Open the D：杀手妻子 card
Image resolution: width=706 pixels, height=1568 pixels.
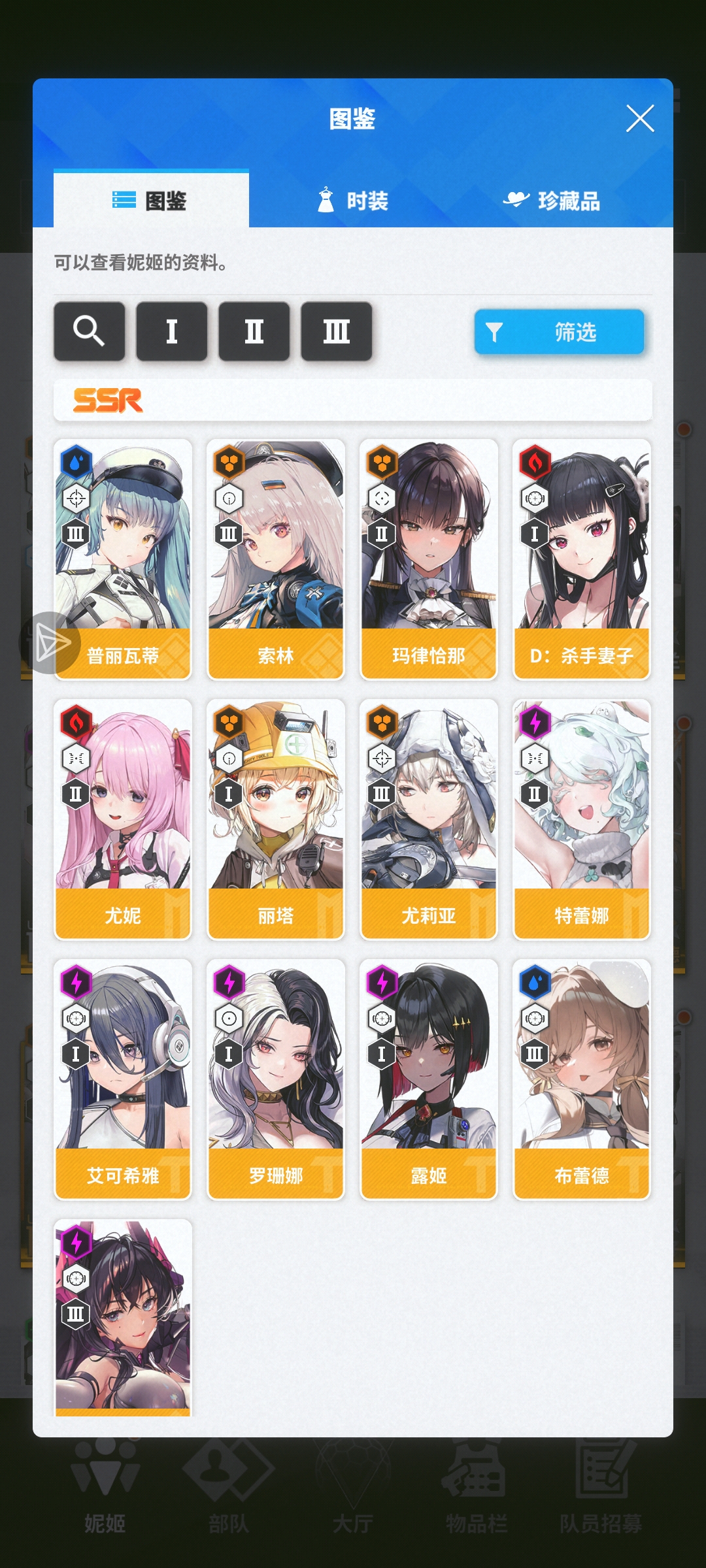(x=582, y=559)
